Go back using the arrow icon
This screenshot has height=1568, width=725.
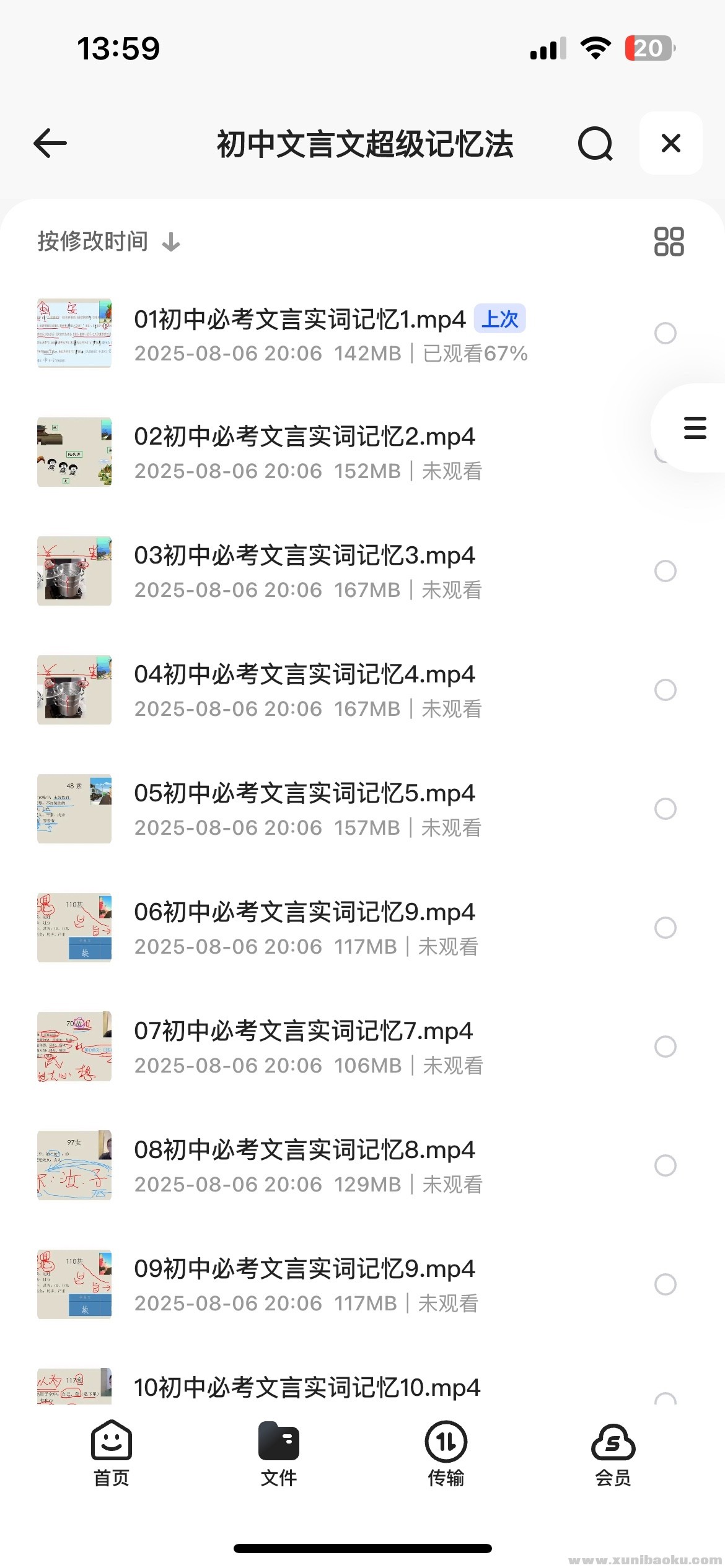50,144
